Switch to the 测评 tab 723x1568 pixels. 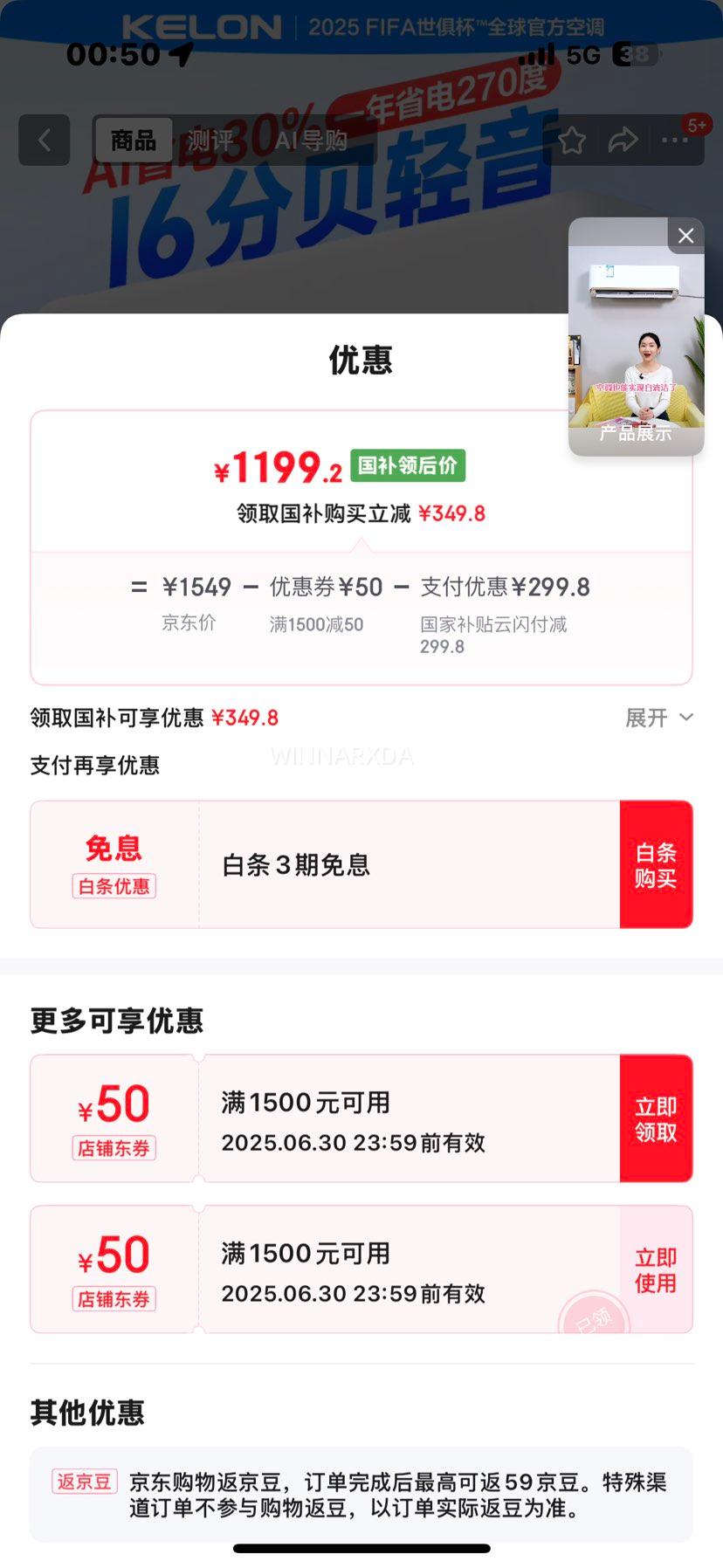click(x=210, y=141)
